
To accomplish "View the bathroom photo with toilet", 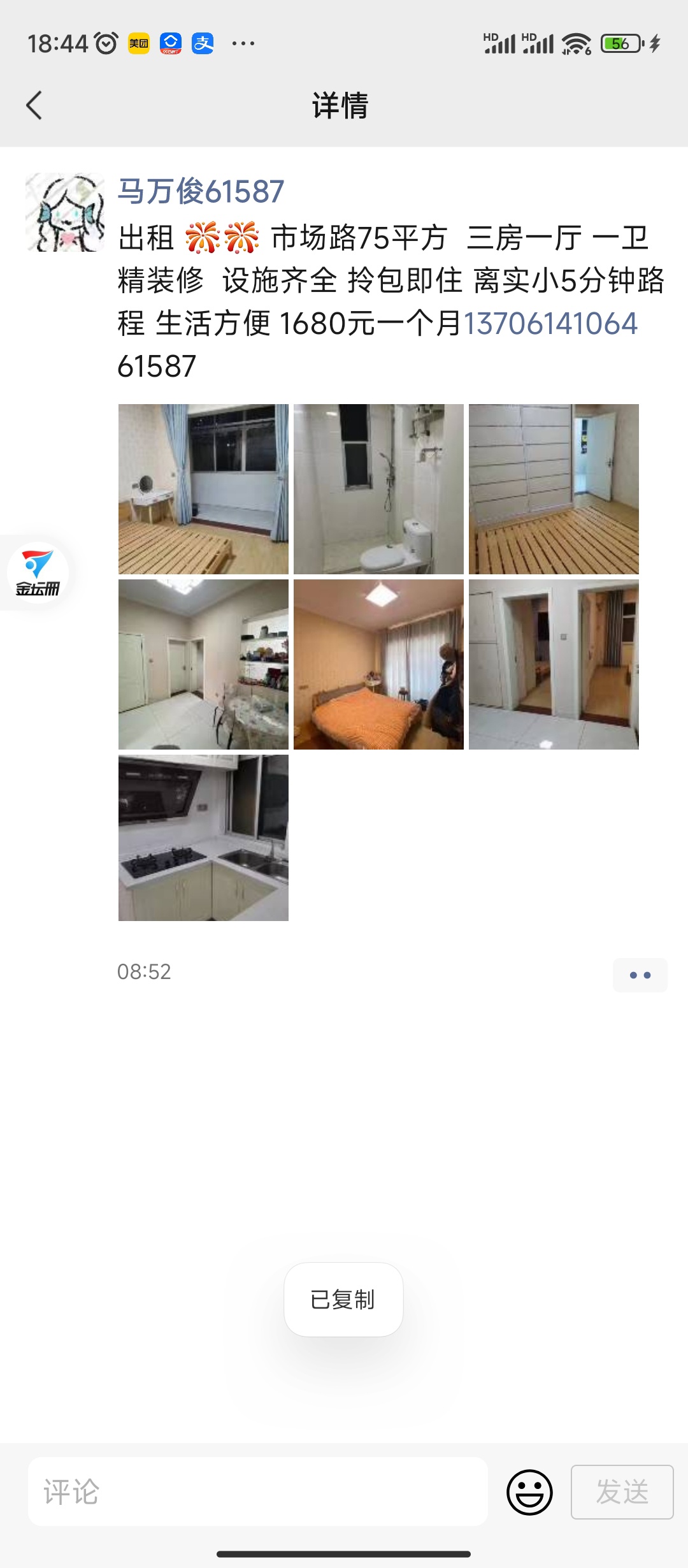I will pos(378,489).
